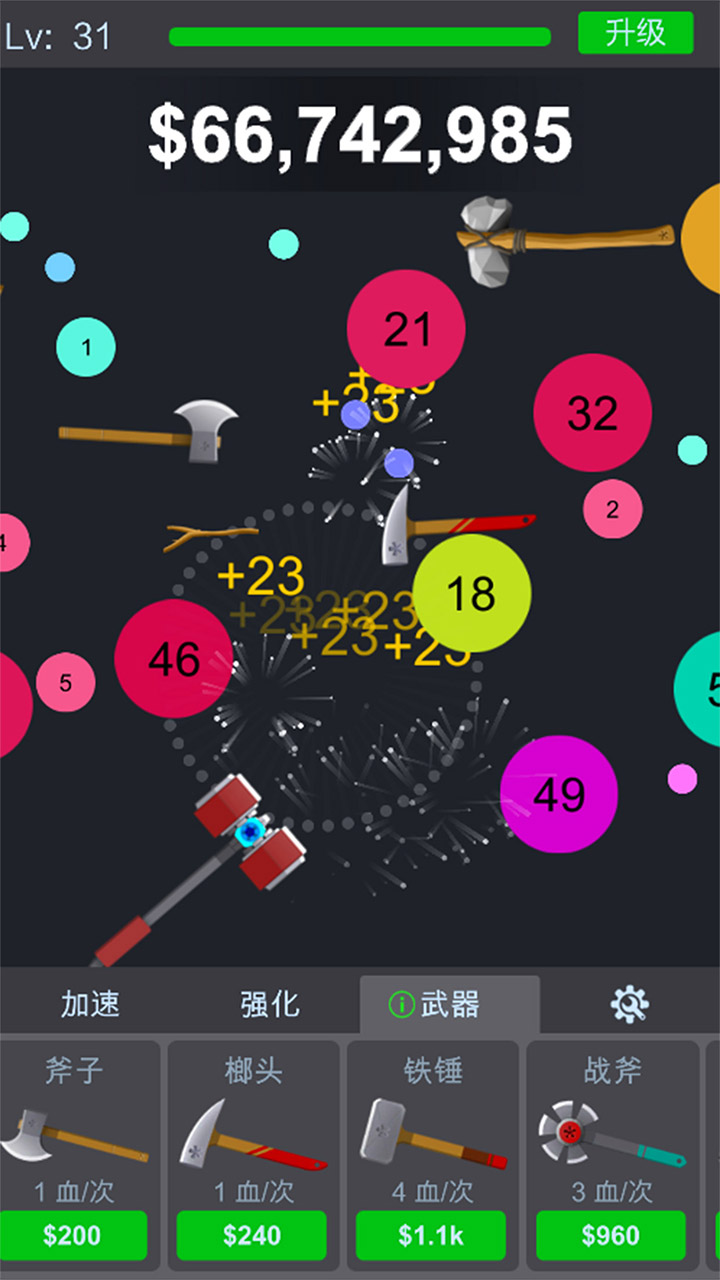Hit the yellow-green ball numbered 18
This screenshot has height=1280, width=720.
coord(471,593)
